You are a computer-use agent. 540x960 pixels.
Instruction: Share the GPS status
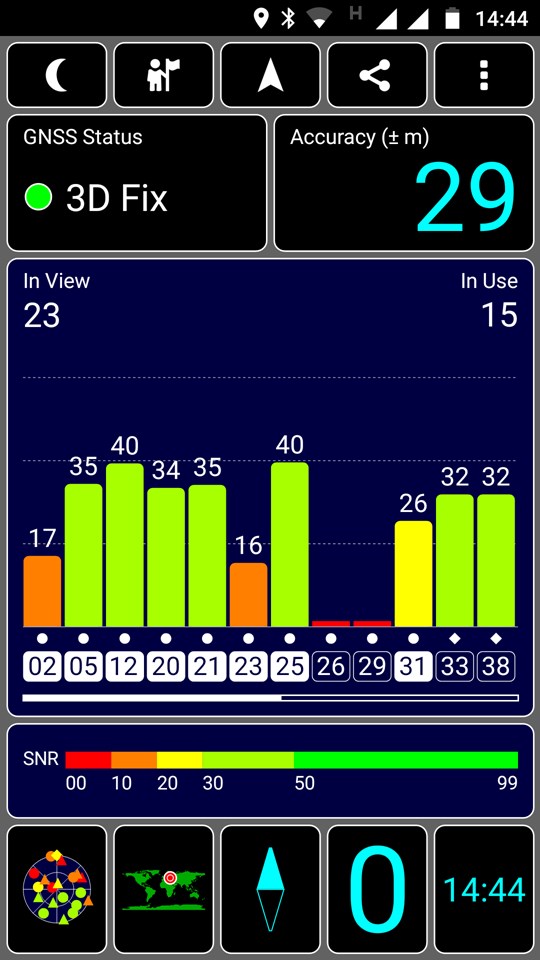(377, 75)
